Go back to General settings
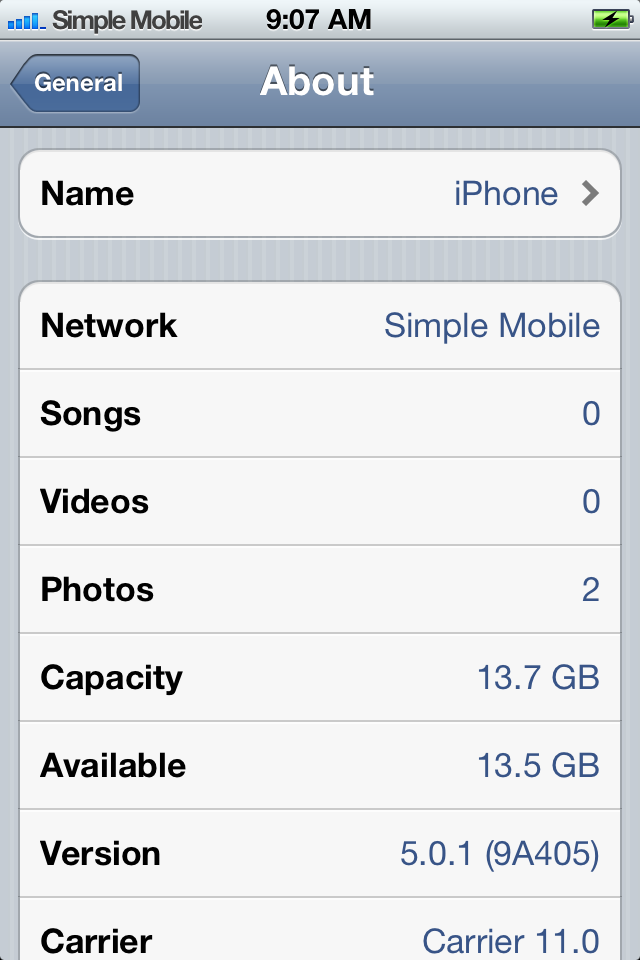 click(76, 84)
